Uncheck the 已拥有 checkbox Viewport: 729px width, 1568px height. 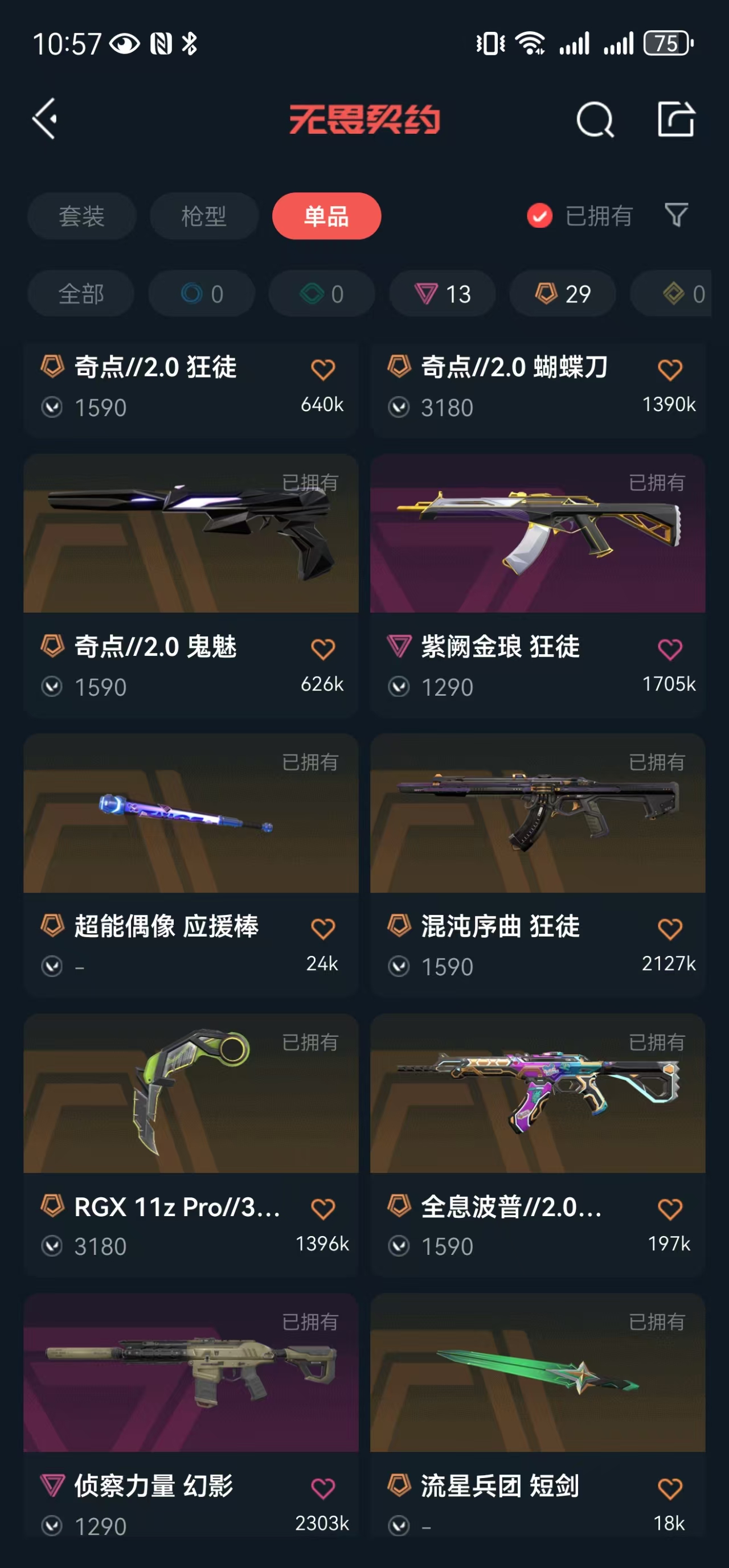[x=539, y=216]
